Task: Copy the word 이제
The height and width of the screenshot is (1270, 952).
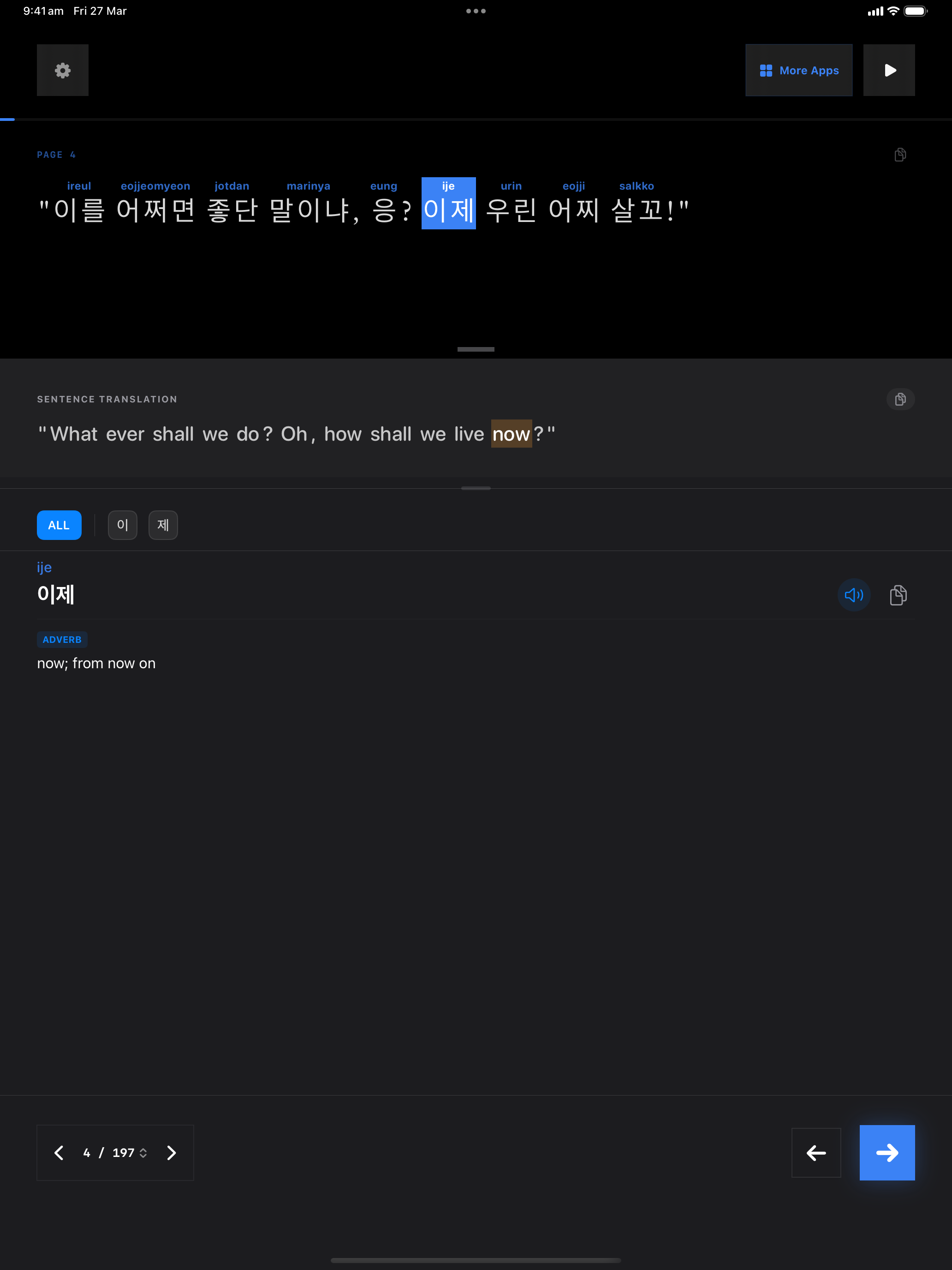Action: click(898, 595)
